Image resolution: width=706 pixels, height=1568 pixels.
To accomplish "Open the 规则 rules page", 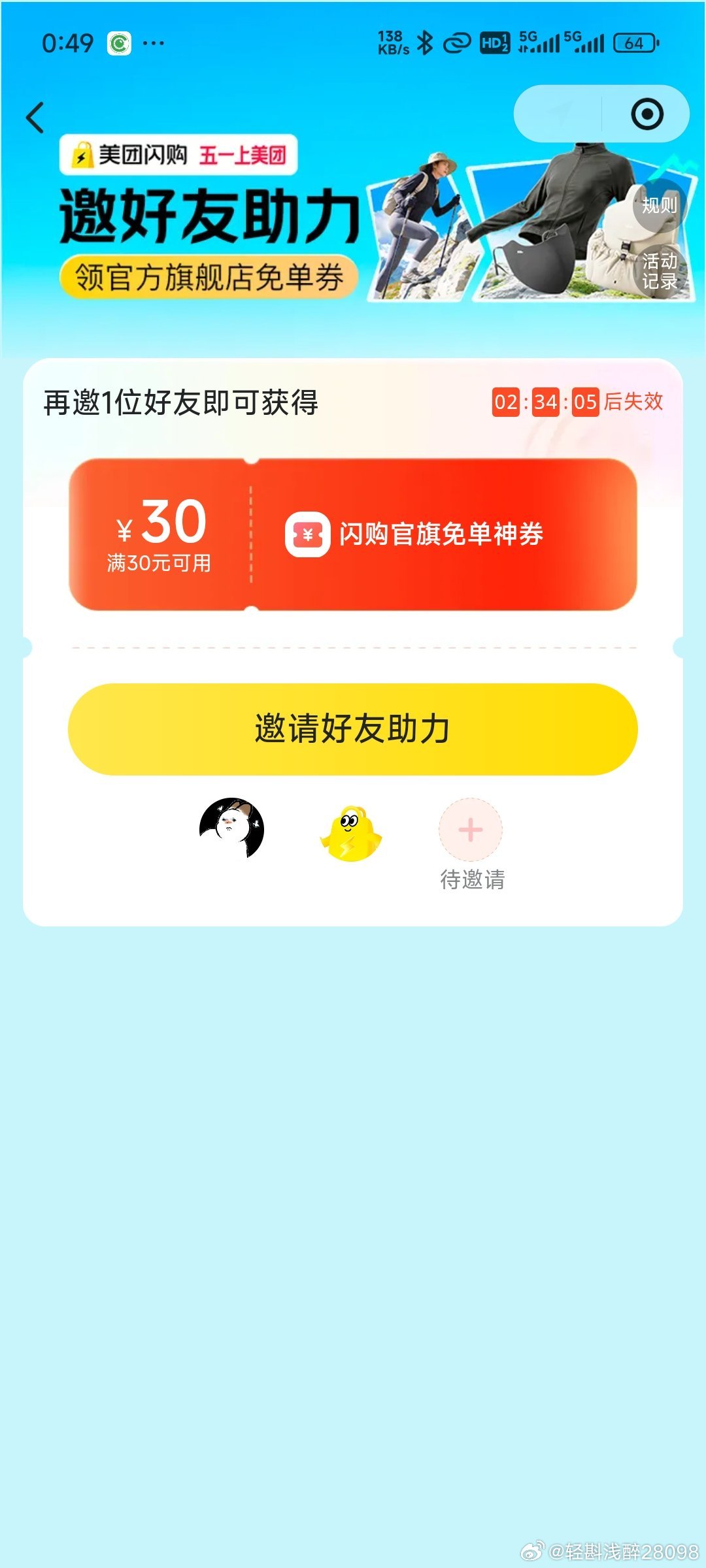I will (x=659, y=206).
